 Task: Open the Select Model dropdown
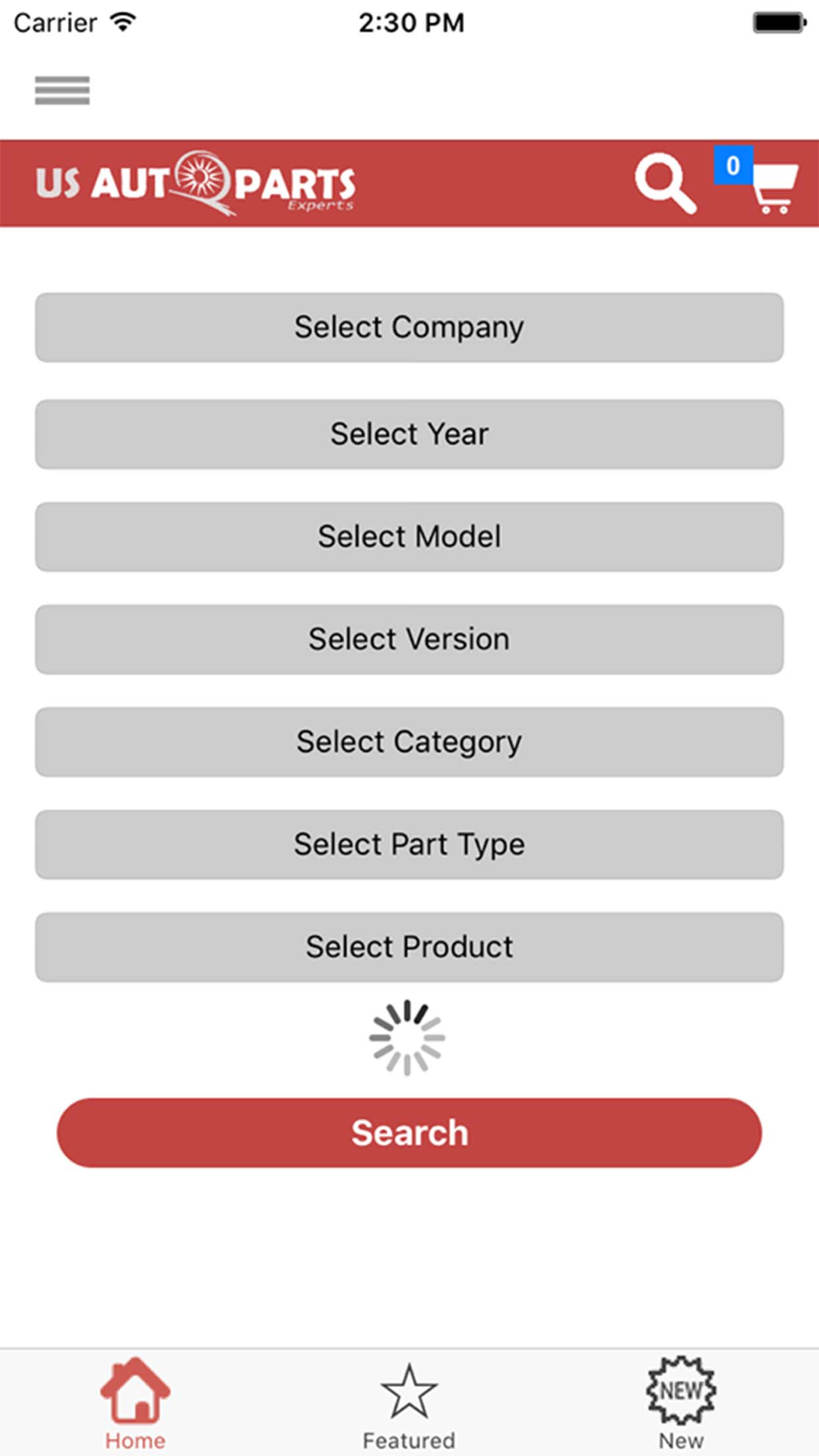click(x=409, y=537)
